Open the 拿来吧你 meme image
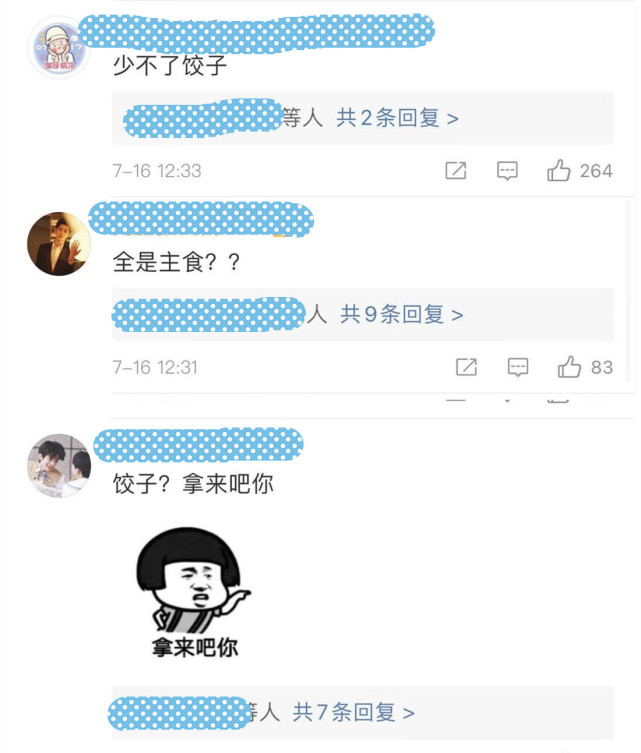Viewport: 641px width, 753px height. point(194,592)
